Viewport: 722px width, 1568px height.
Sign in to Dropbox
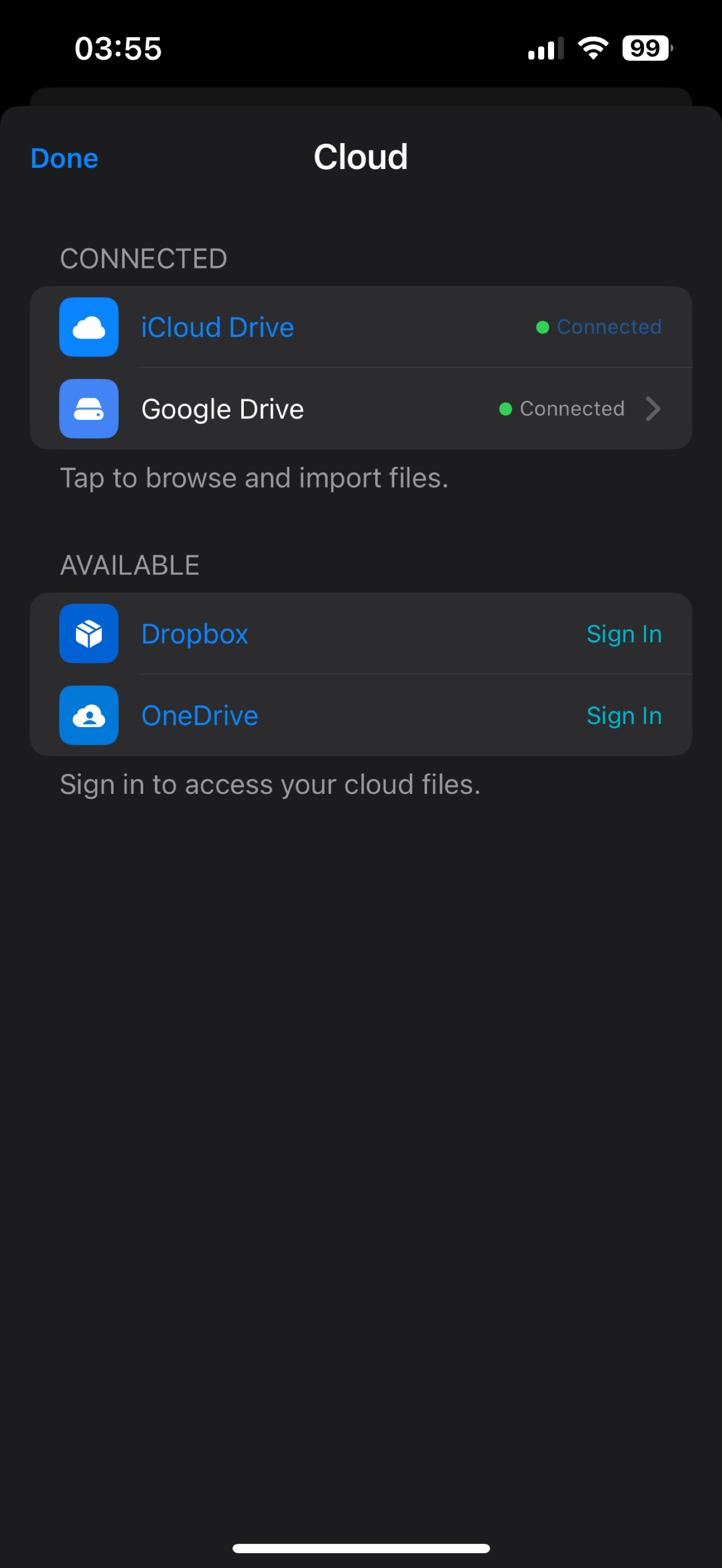624,634
